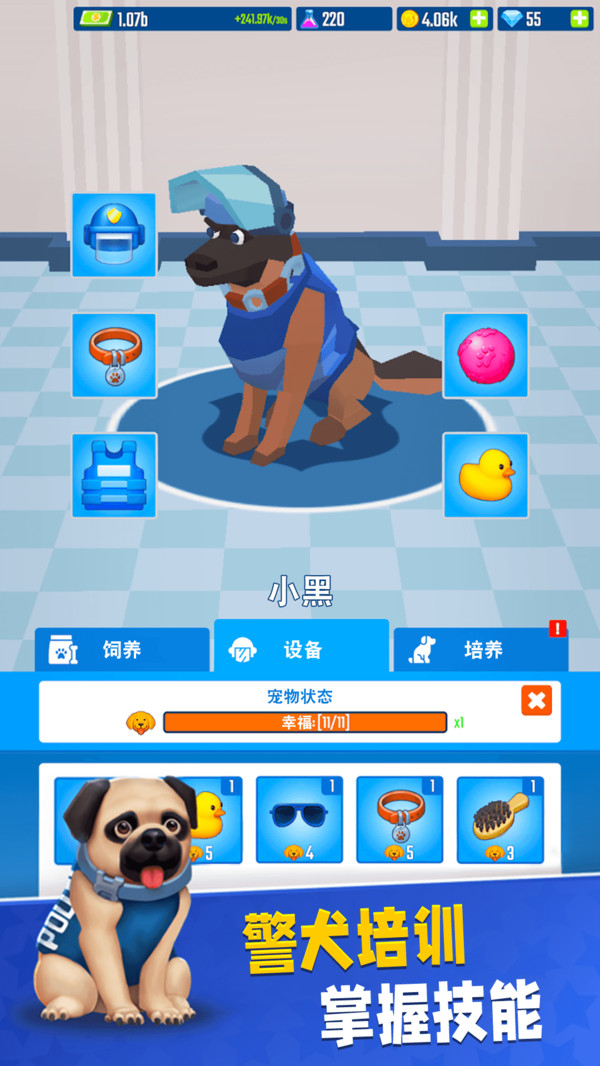Open the 培养 tab
Viewport: 600px width, 1066px height.
pos(481,650)
